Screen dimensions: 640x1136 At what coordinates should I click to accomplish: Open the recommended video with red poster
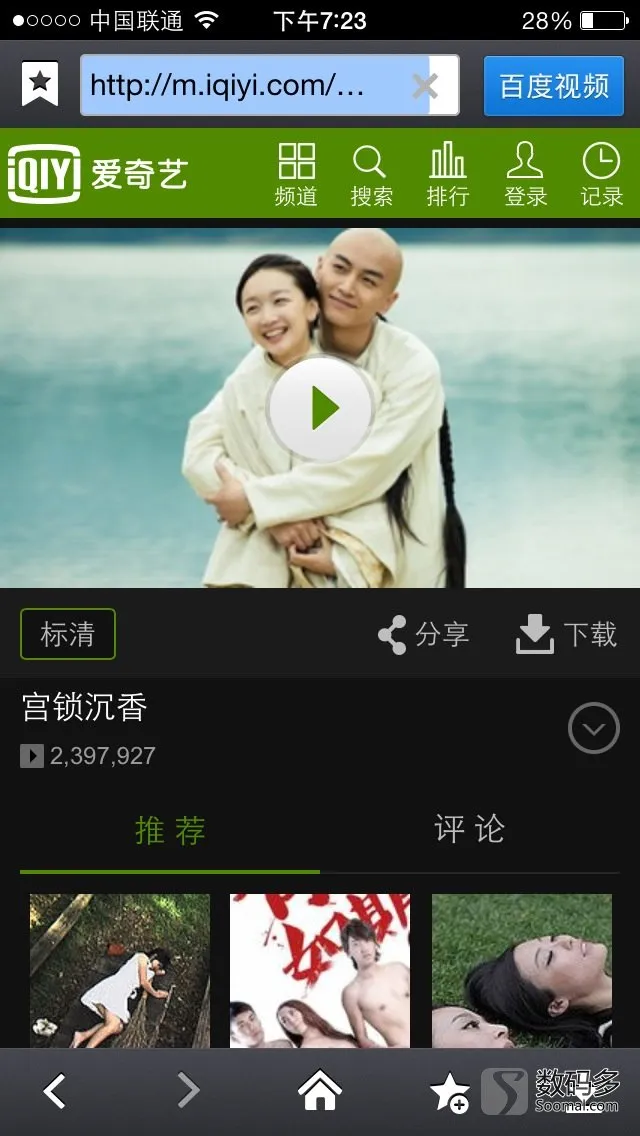coord(320,970)
